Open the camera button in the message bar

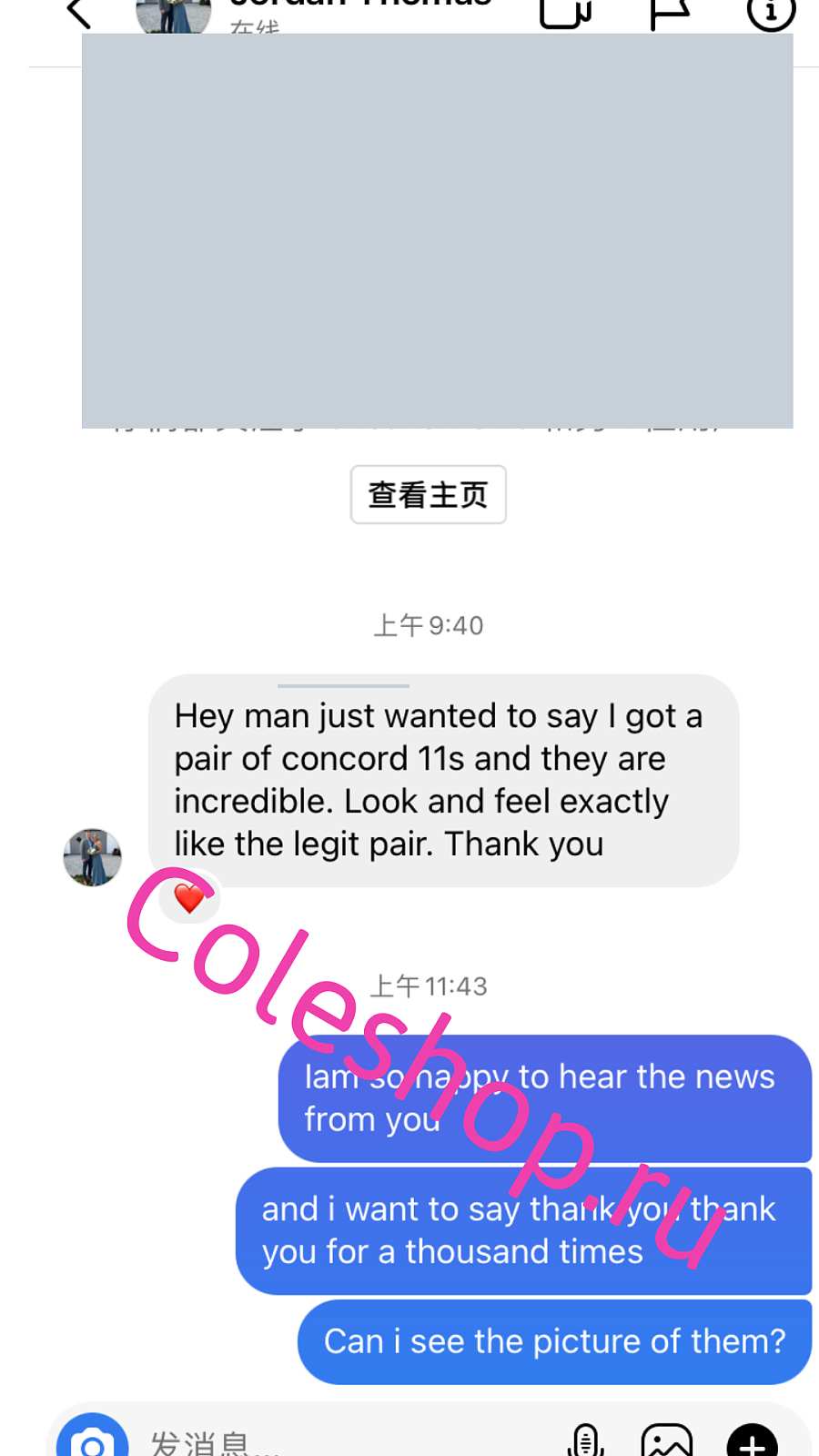click(92, 1438)
